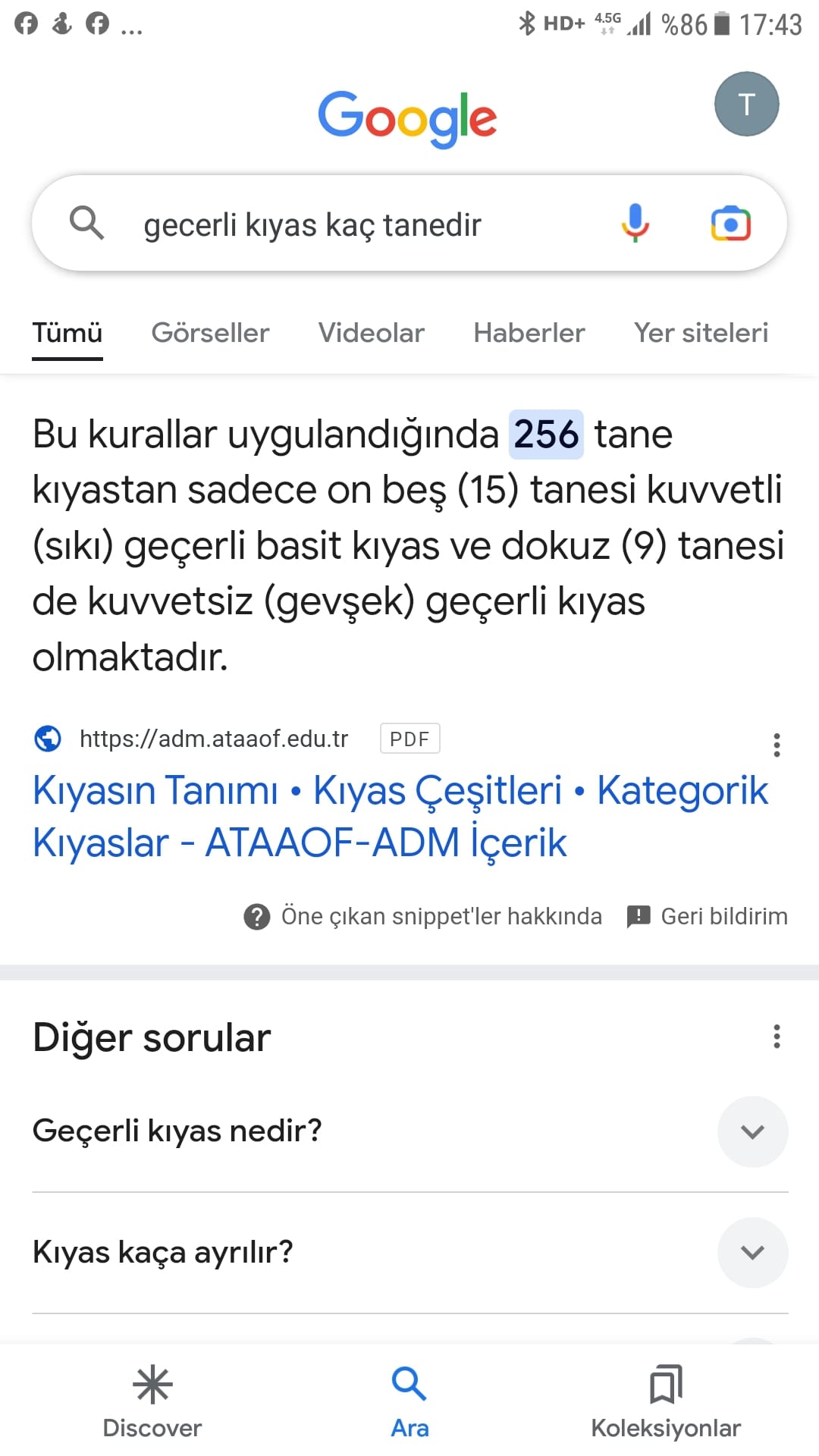Switch to the Videolar tab
This screenshot has width=819, height=1456.
(x=371, y=333)
